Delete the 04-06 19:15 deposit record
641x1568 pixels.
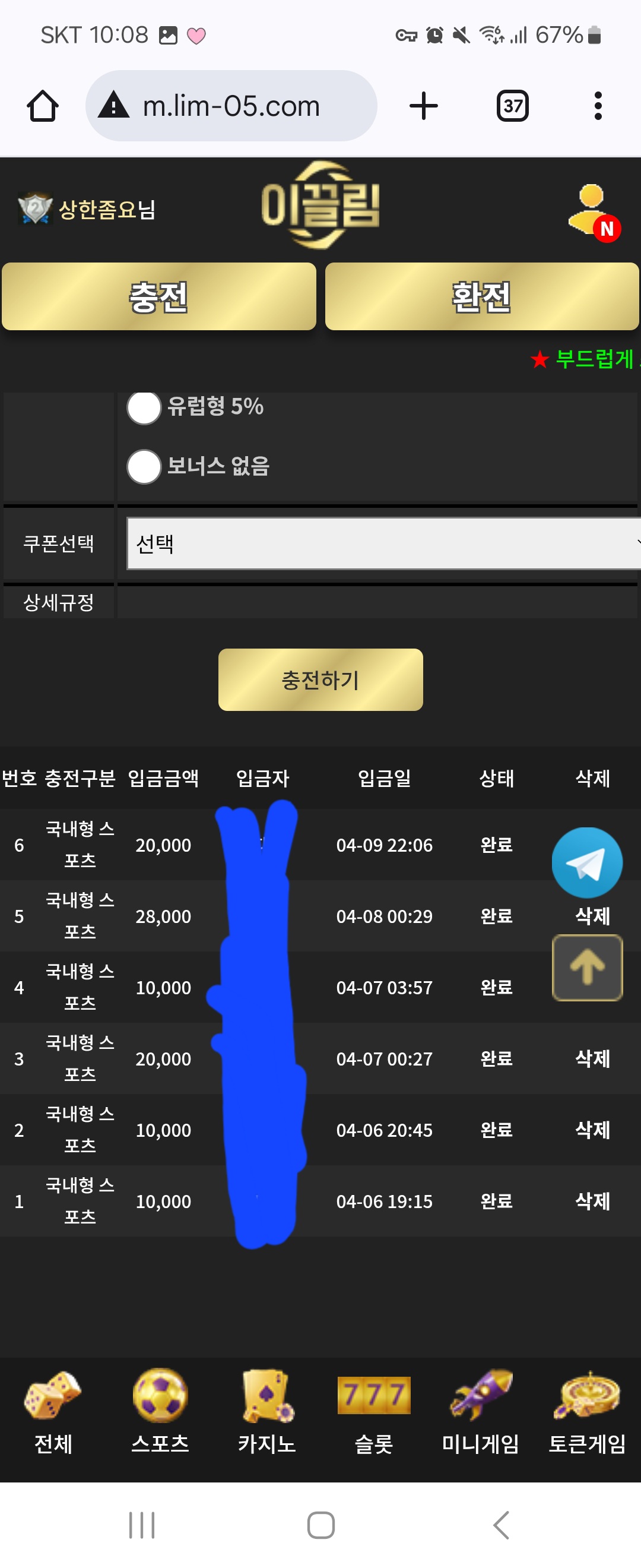click(x=592, y=1201)
